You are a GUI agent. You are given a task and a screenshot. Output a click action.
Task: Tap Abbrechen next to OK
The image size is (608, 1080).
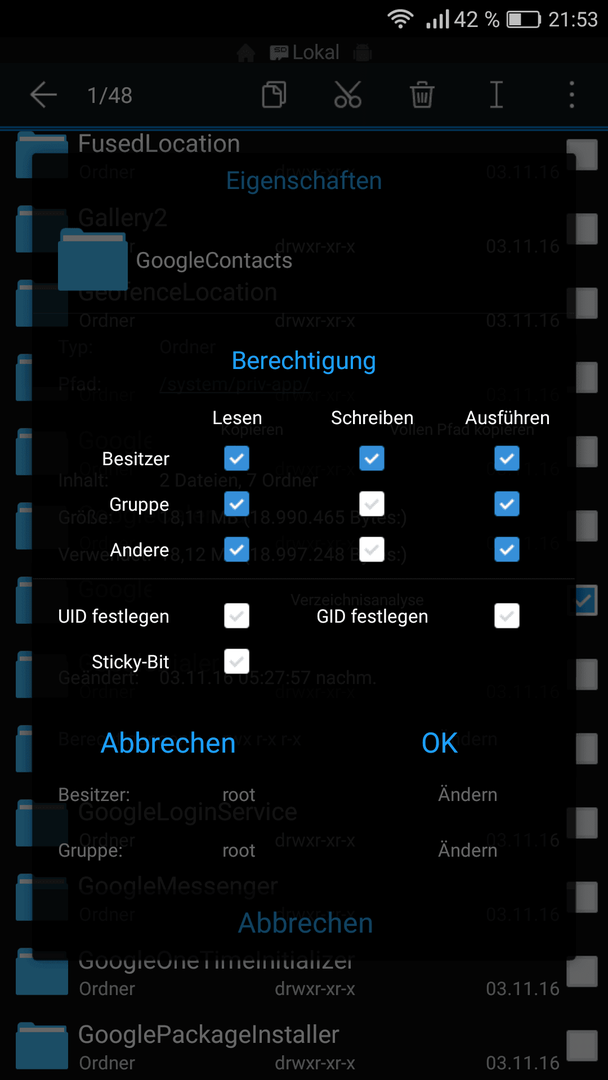(168, 743)
